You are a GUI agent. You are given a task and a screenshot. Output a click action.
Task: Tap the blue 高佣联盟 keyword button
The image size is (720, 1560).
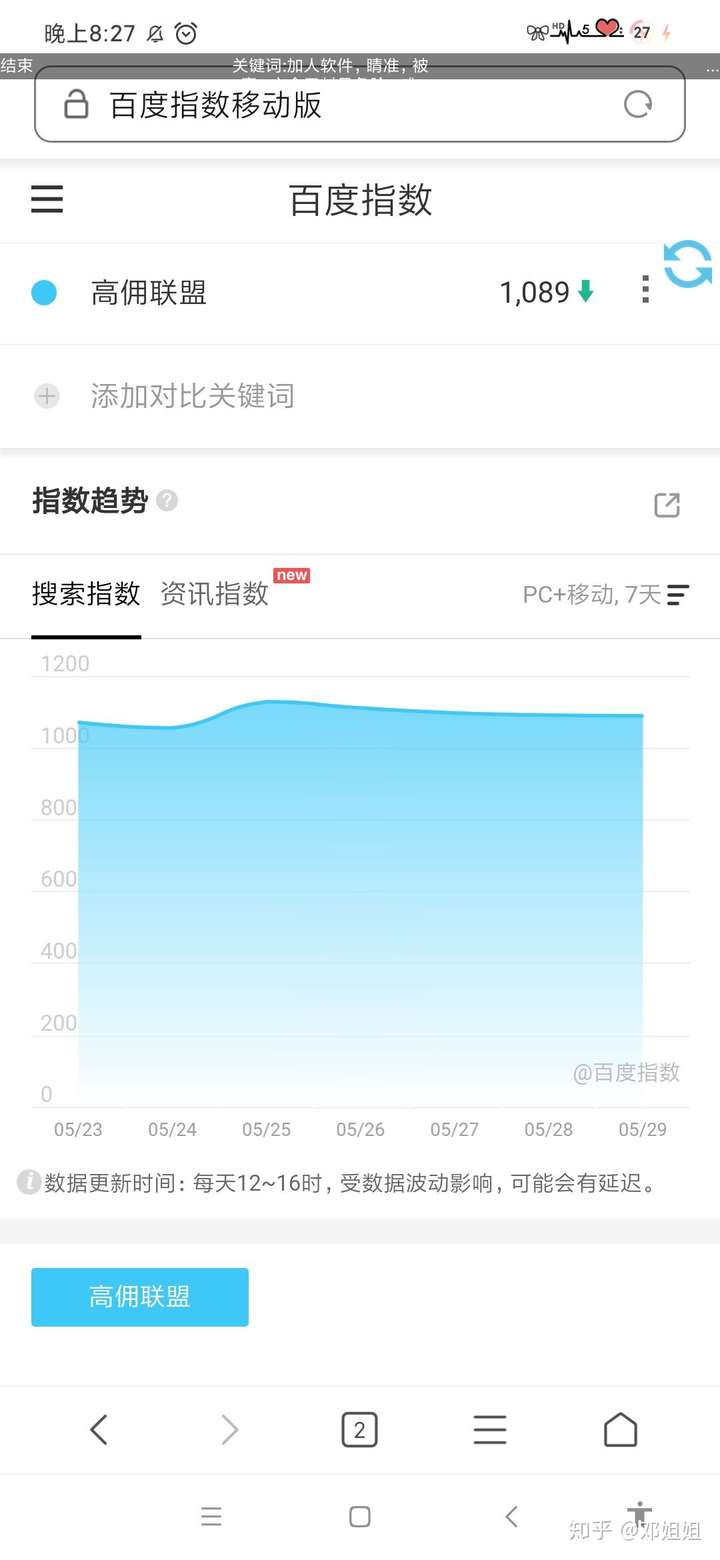pyautogui.click(x=140, y=1297)
